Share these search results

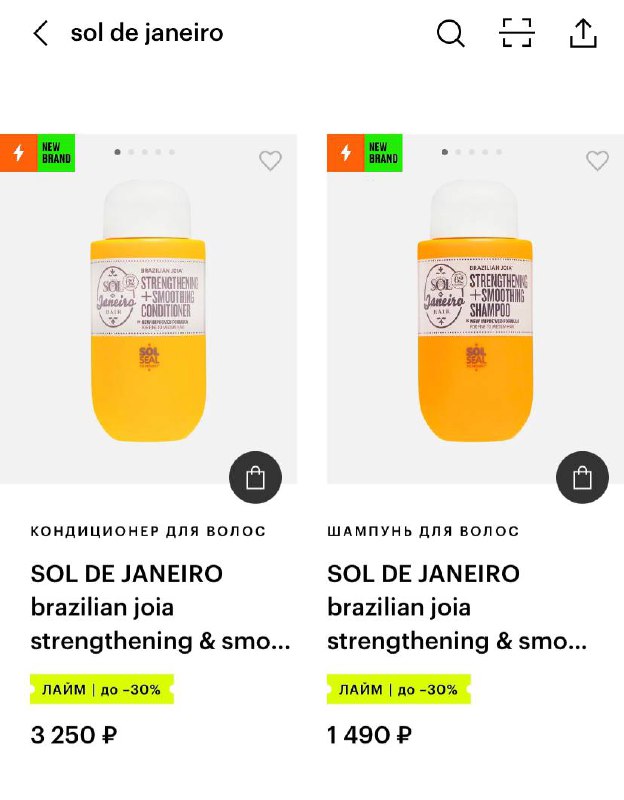583,34
